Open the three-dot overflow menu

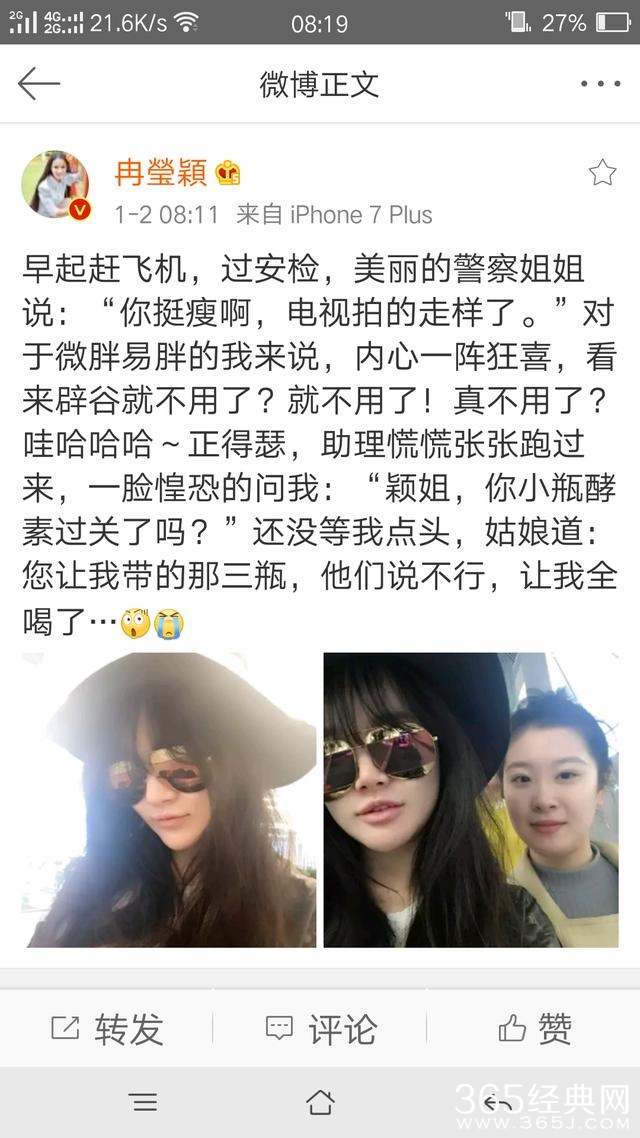coord(600,84)
